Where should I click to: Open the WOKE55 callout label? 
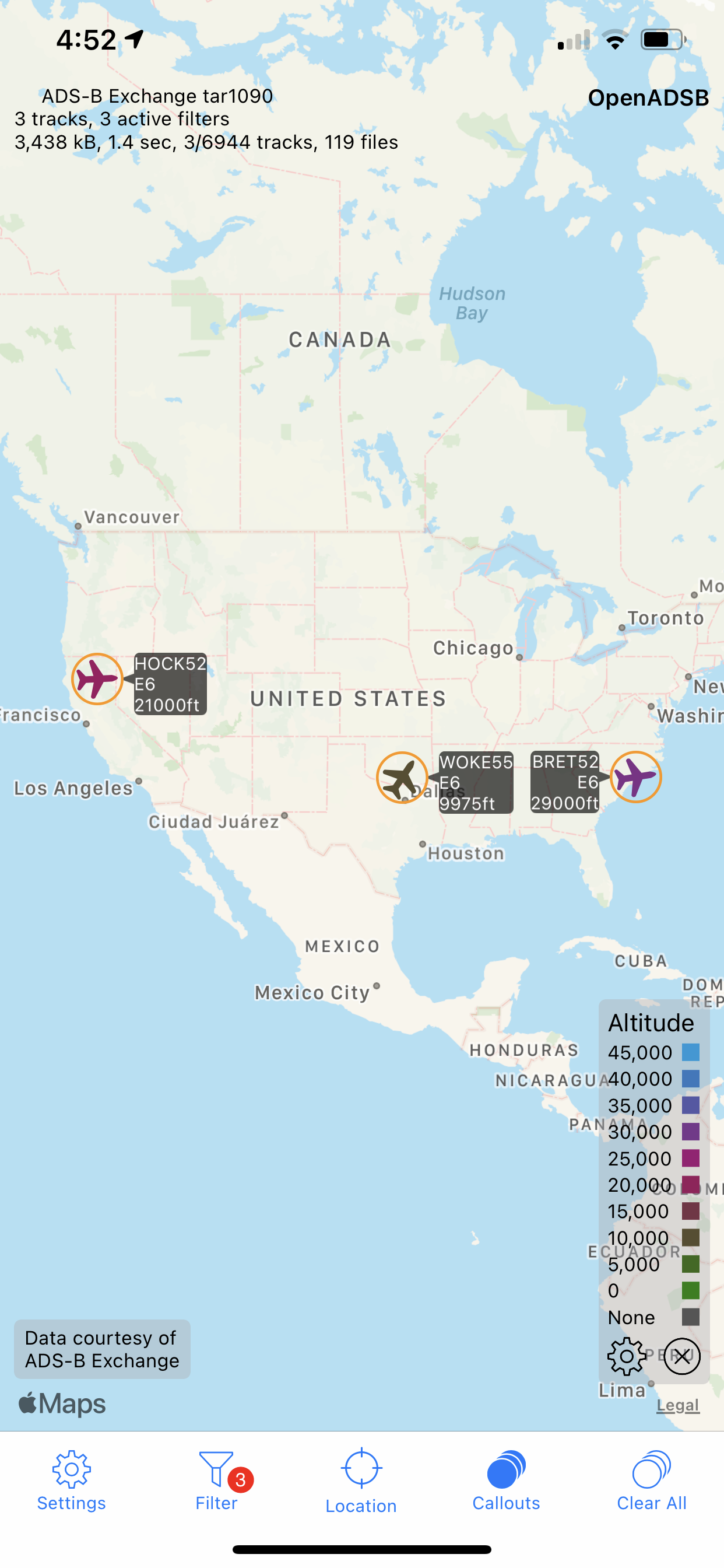coord(476,782)
